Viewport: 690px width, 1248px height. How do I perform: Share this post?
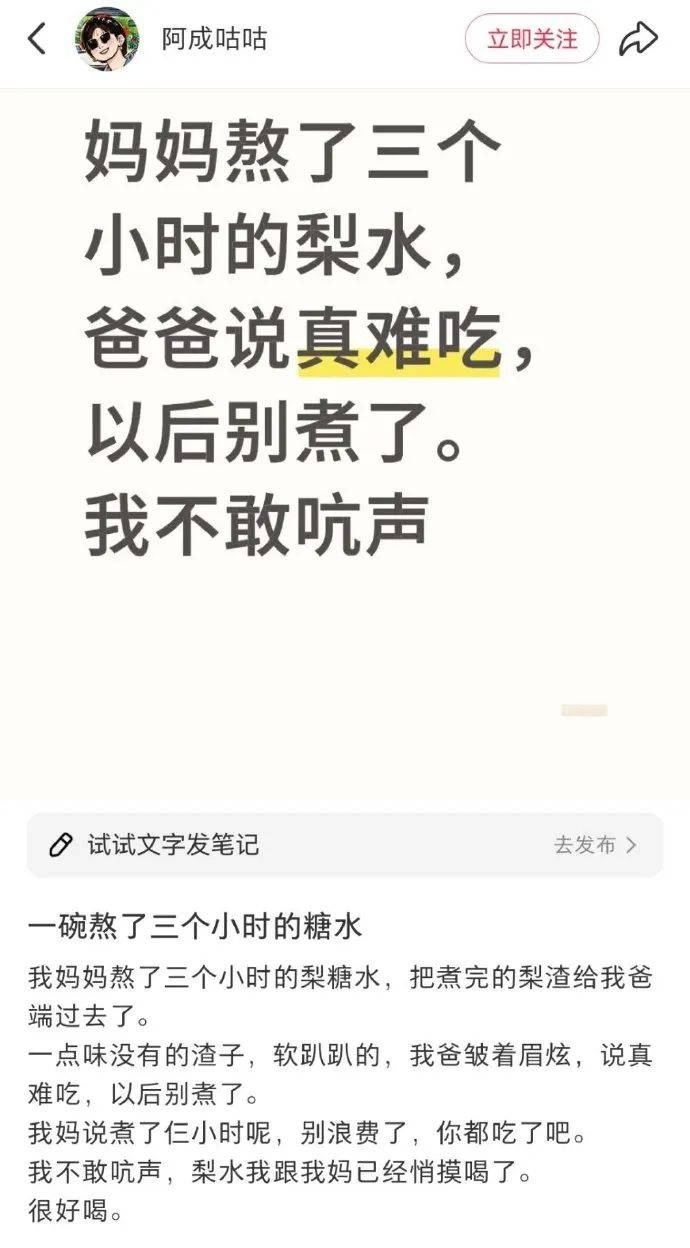click(638, 40)
